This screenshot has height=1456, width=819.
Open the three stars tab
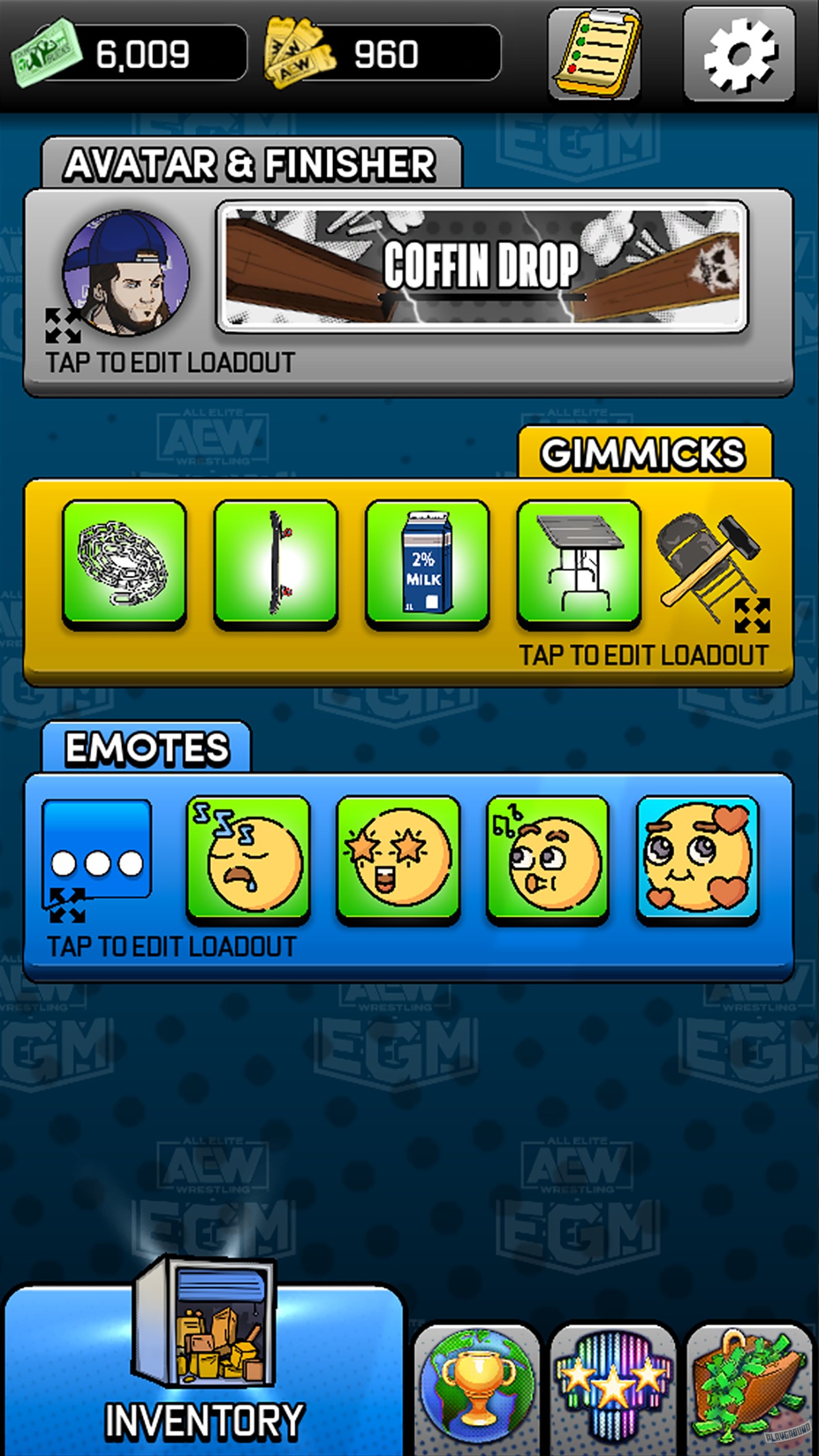point(613,1388)
